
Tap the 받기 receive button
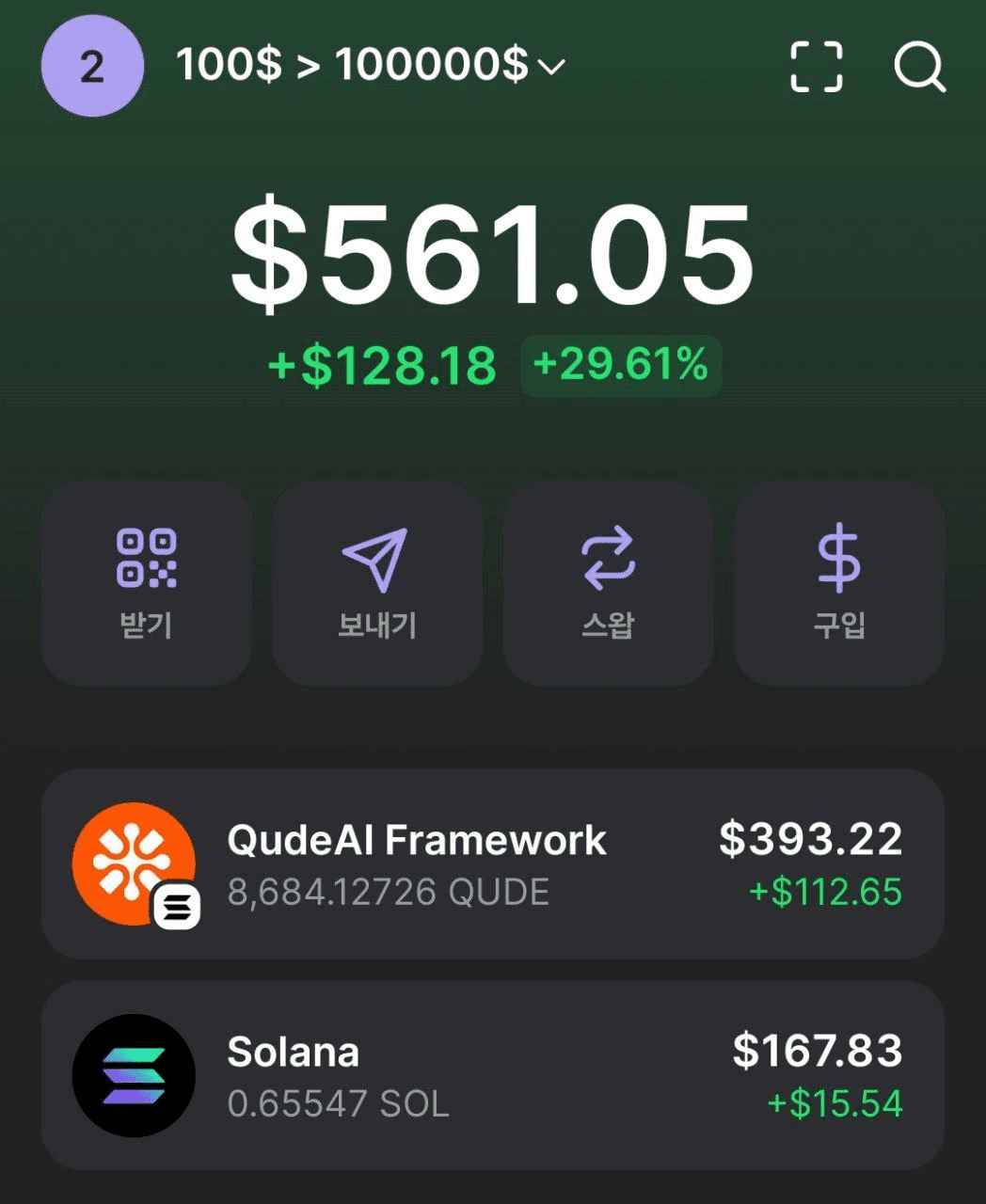pyautogui.click(x=147, y=583)
